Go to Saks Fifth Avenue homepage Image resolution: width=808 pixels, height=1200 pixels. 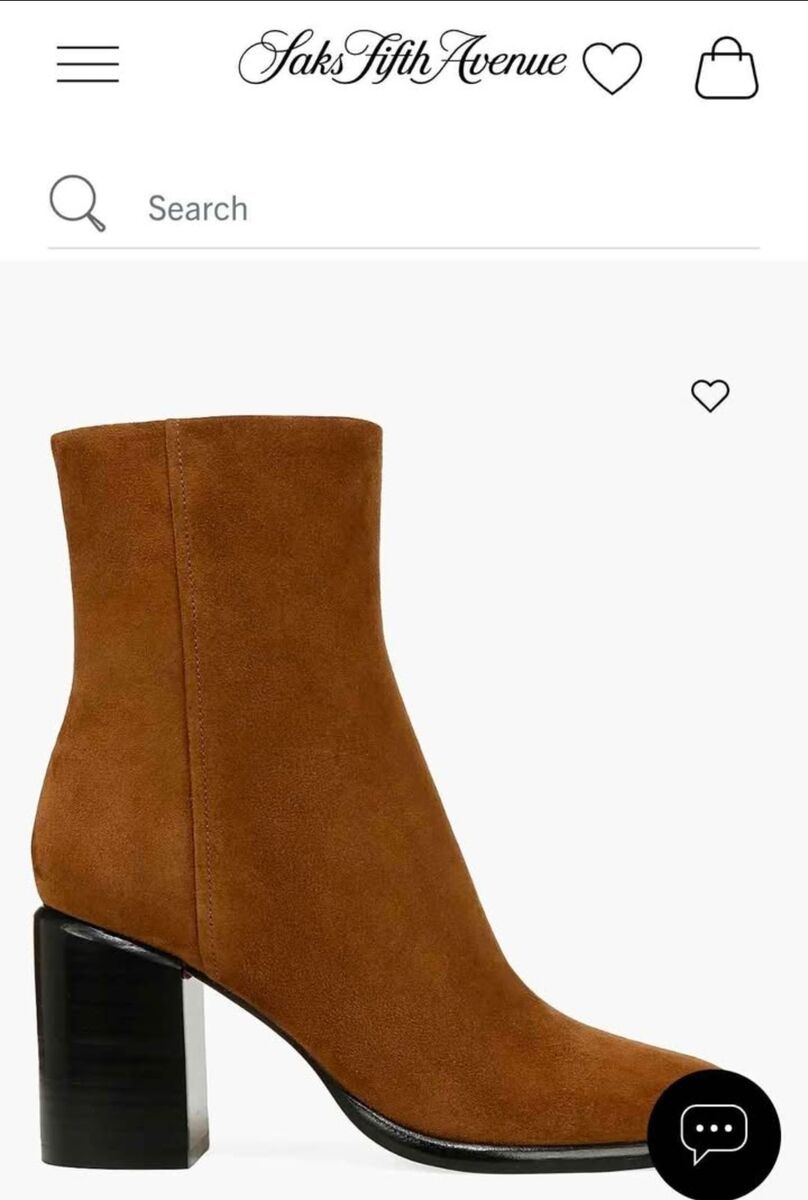(x=402, y=62)
